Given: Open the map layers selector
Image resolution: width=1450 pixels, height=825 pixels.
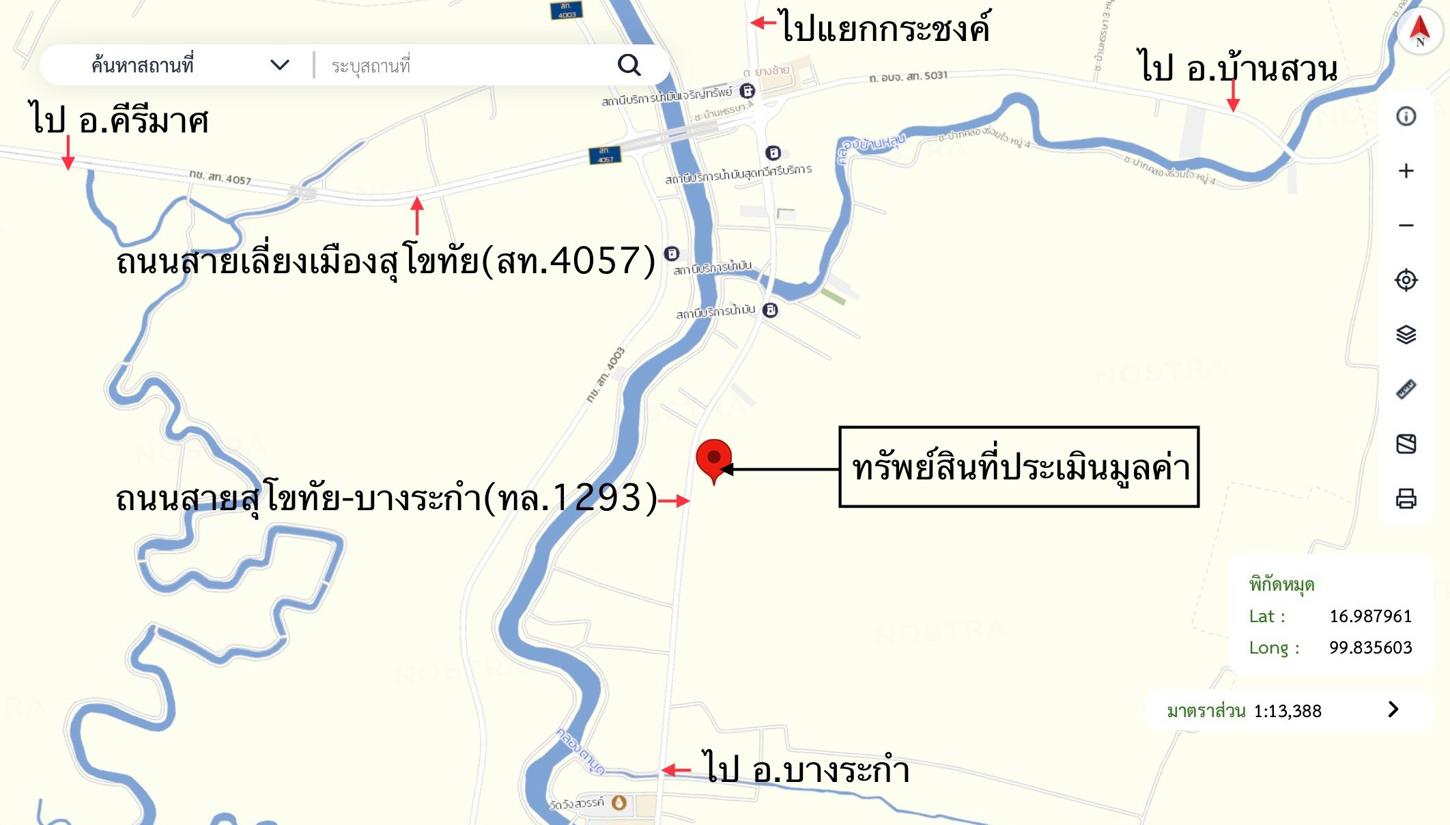Looking at the screenshot, I should pyautogui.click(x=1406, y=334).
